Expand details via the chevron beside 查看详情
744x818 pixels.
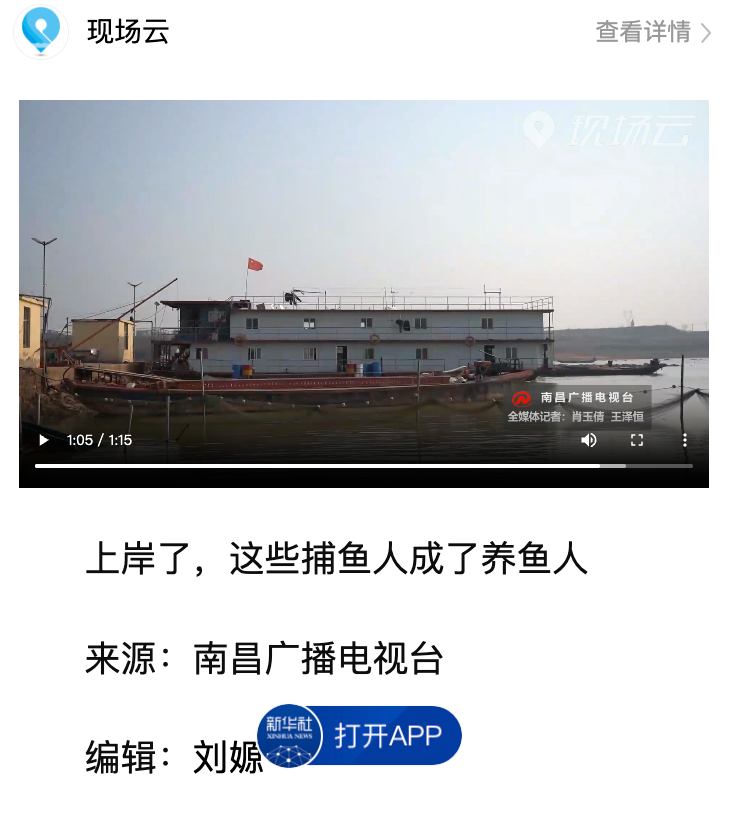click(x=706, y=33)
